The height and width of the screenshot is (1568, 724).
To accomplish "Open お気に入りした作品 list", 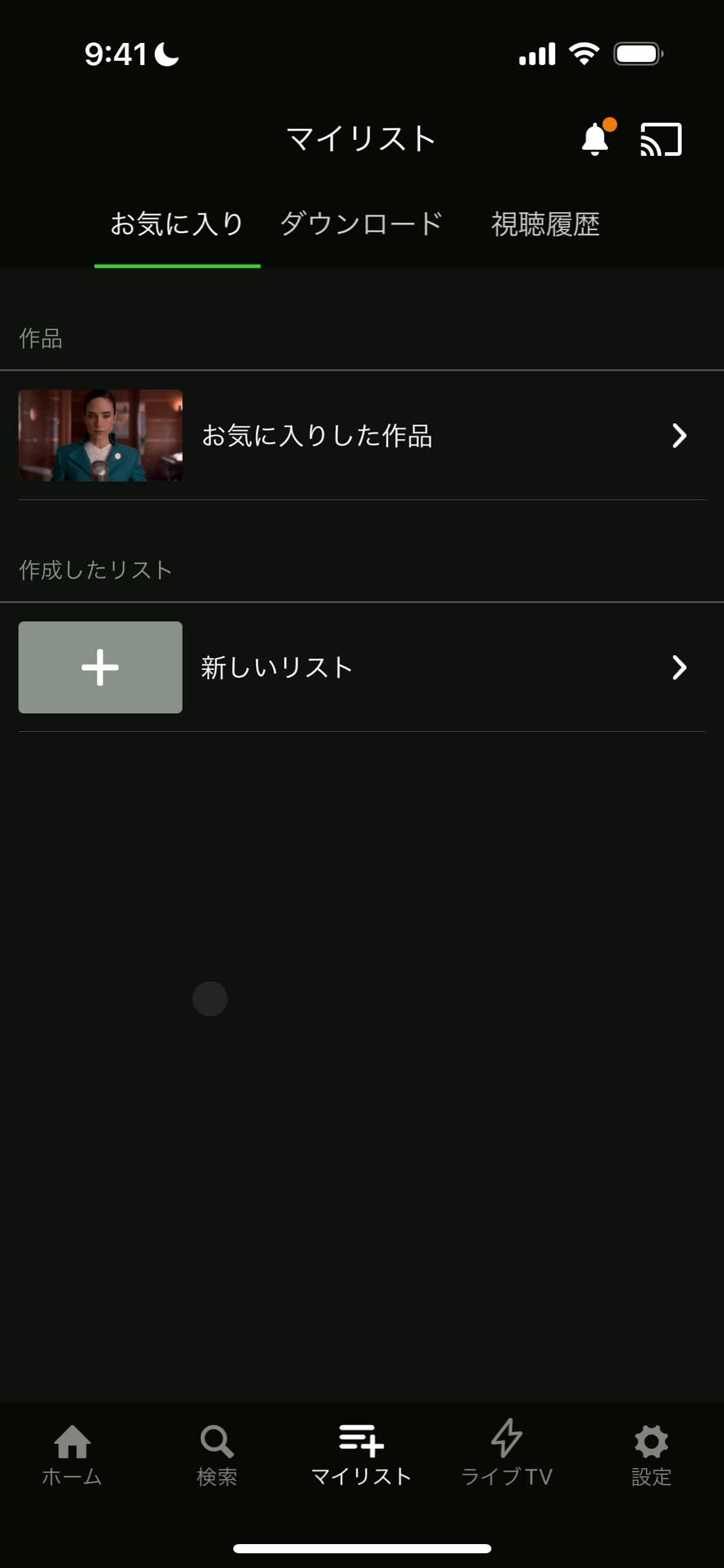I will pos(362,435).
